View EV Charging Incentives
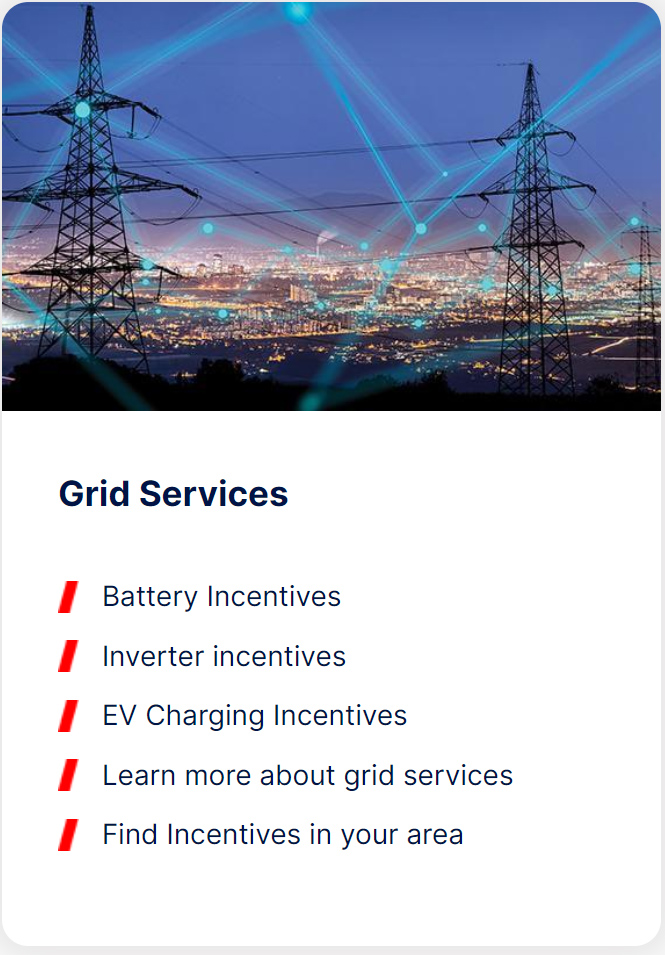 [x=254, y=716]
